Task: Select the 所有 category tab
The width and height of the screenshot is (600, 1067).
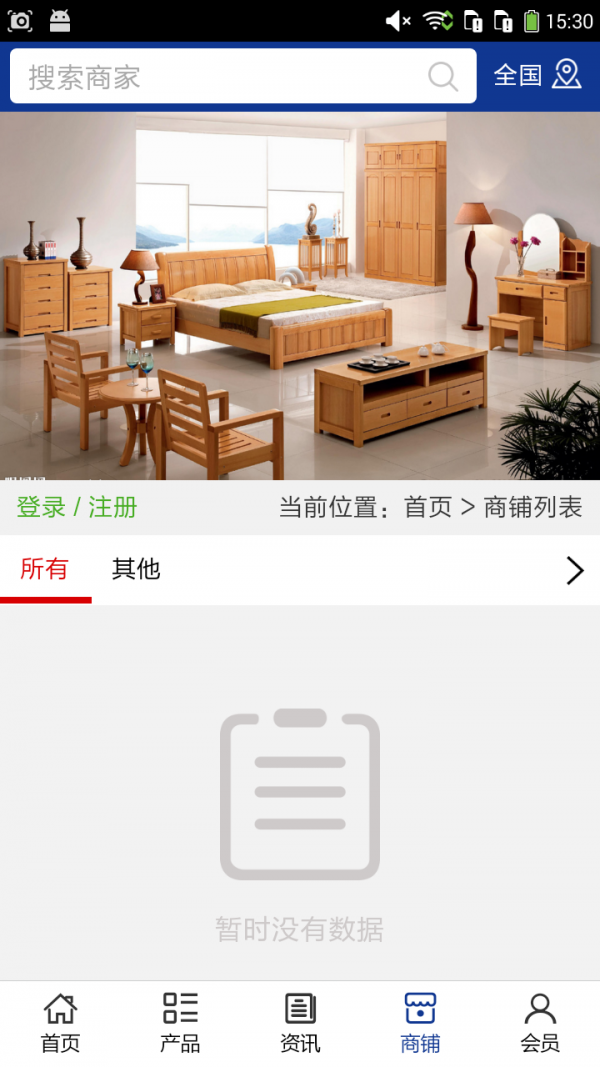Action: point(45,569)
